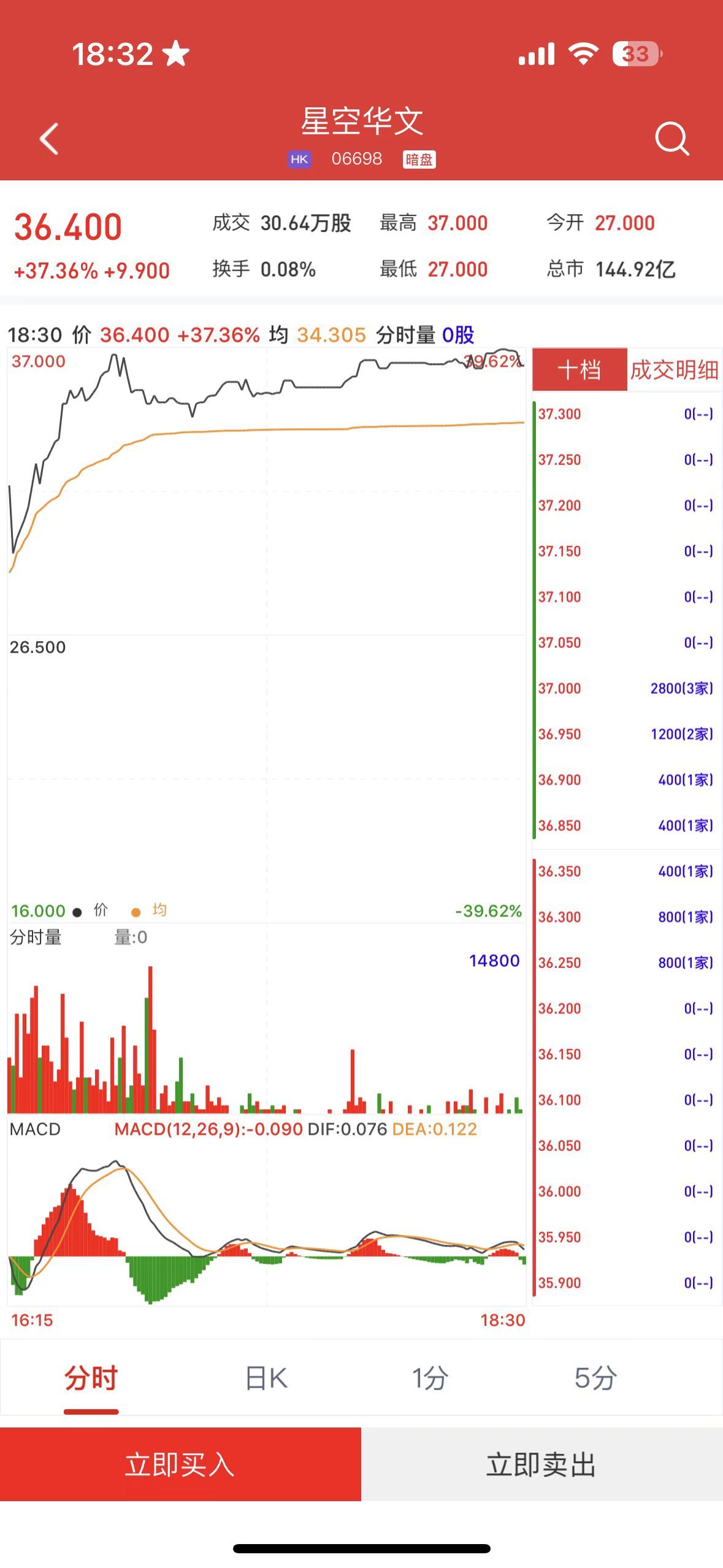Switch to the 日K chart

pos(266,1378)
